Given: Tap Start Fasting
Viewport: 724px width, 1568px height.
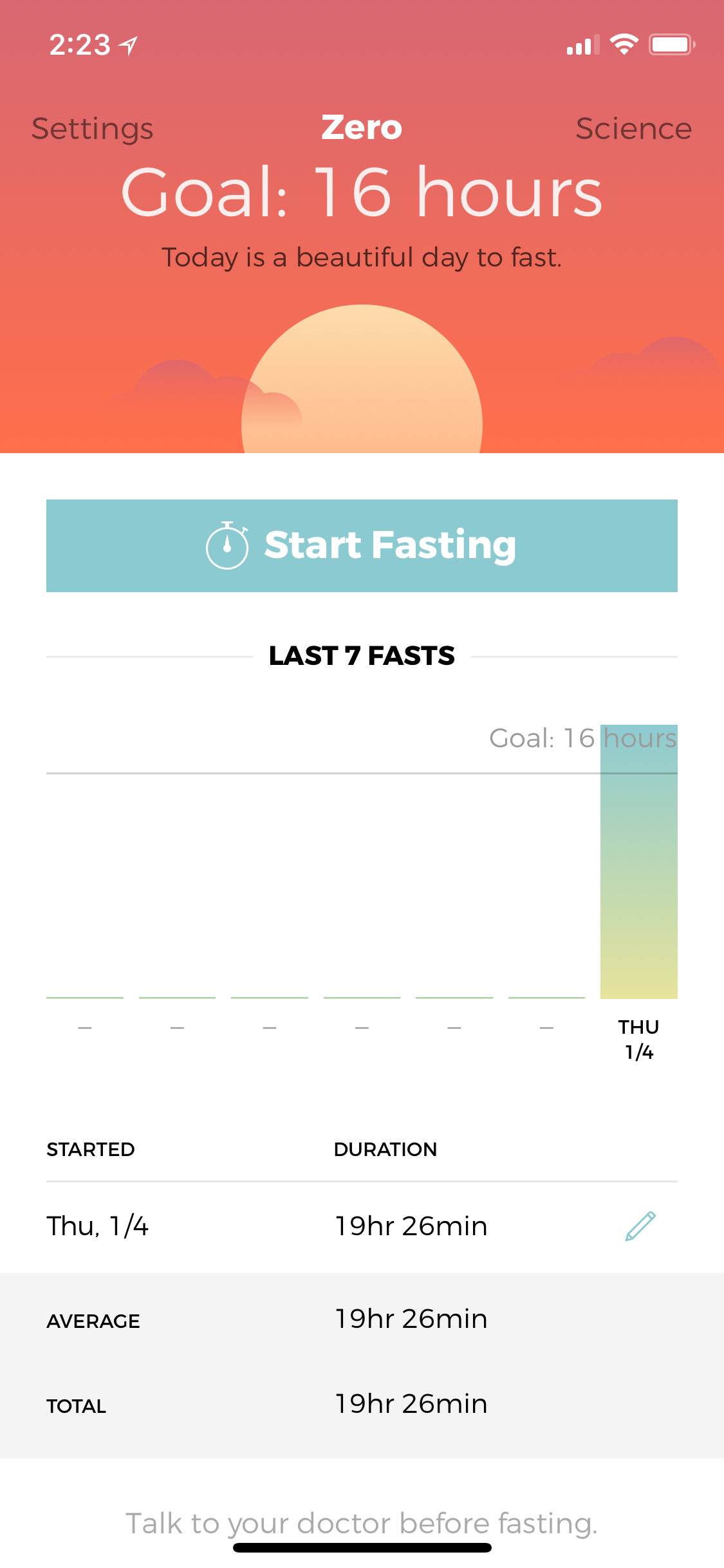Looking at the screenshot, I should (x=362, y=545).
